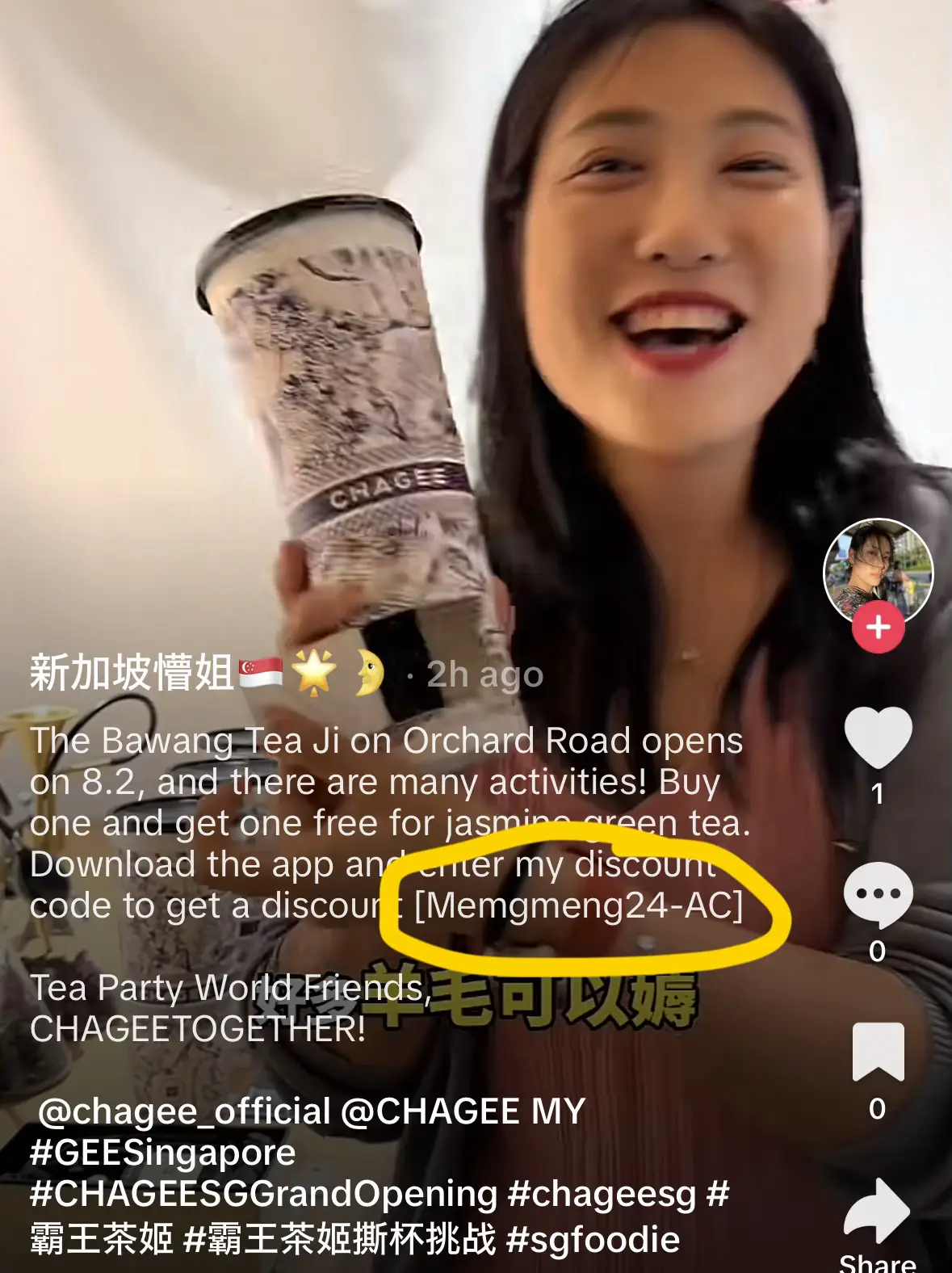Open the @CHAGEE MY mention
Viewport: 952px width, 1273px height.
pyautogui.click(x=463, y=1111)
